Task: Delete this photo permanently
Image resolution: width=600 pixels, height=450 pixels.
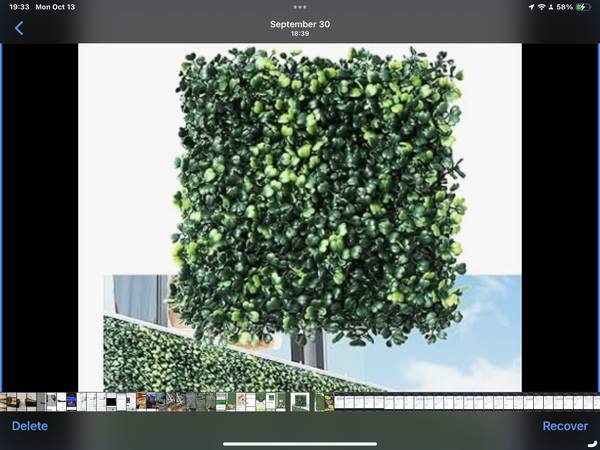Action: point(29,426)
